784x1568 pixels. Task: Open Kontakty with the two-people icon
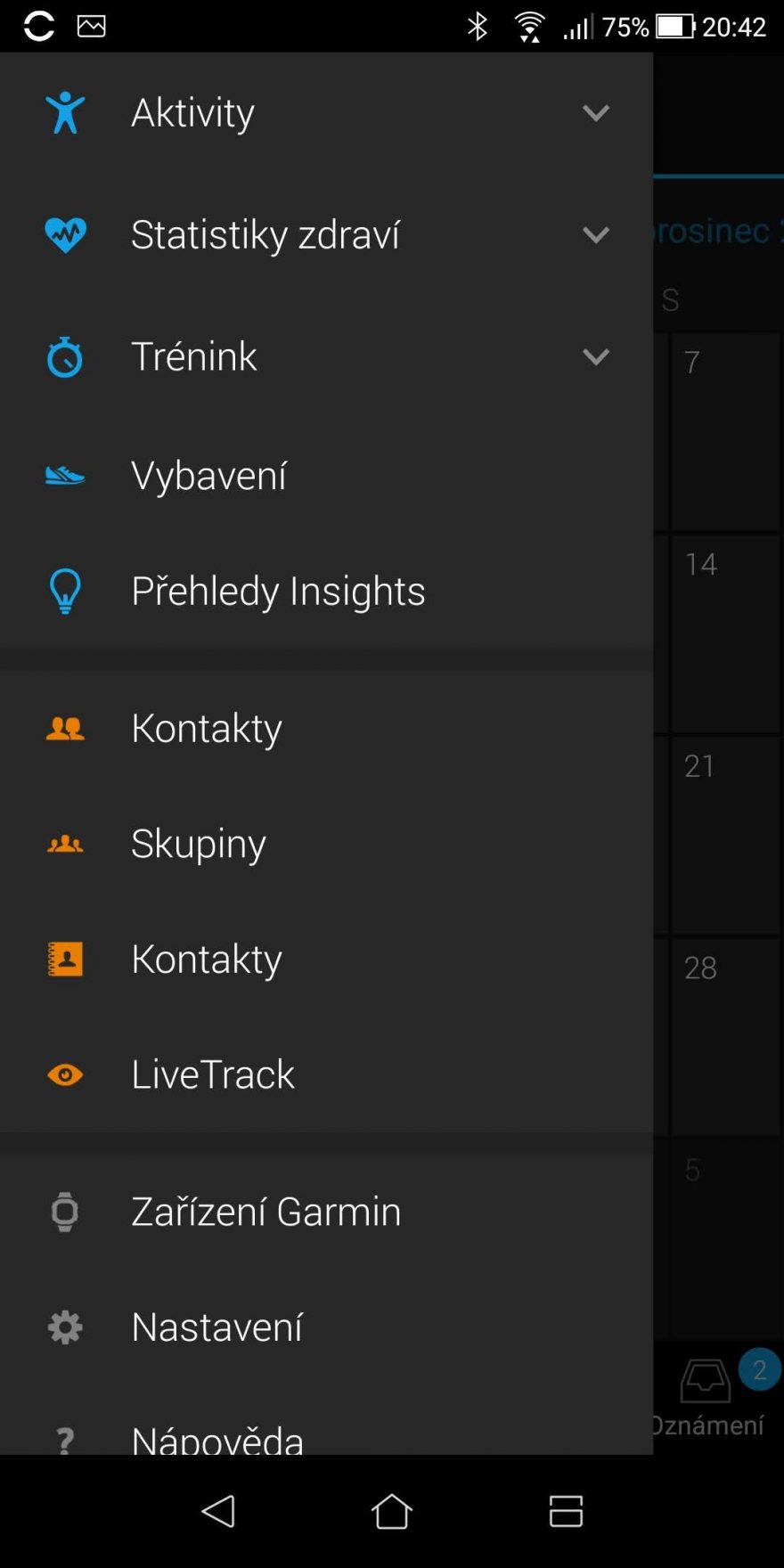(207, 728)
